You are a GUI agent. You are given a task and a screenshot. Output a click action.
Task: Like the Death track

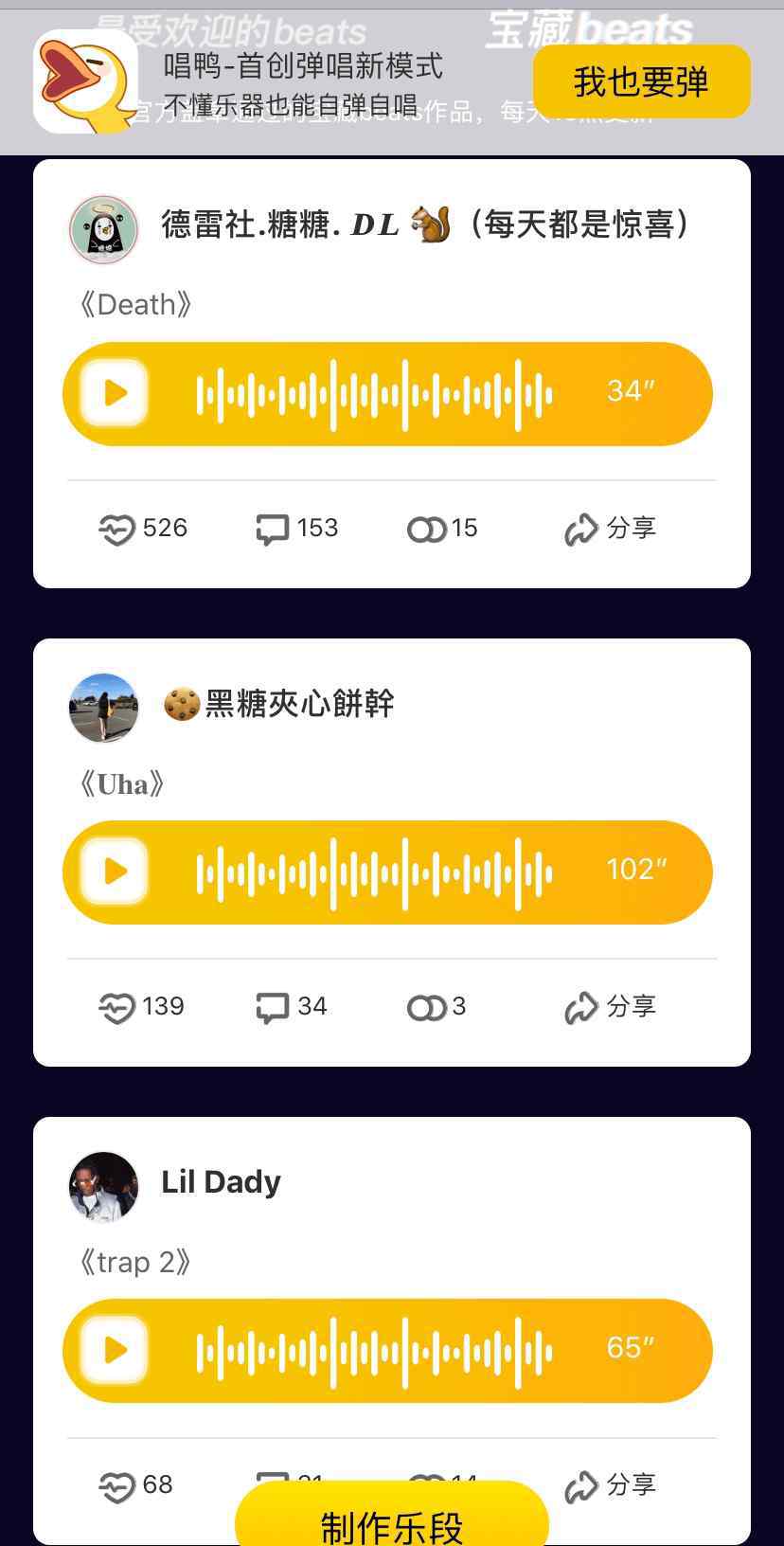(x=143, y=529)
